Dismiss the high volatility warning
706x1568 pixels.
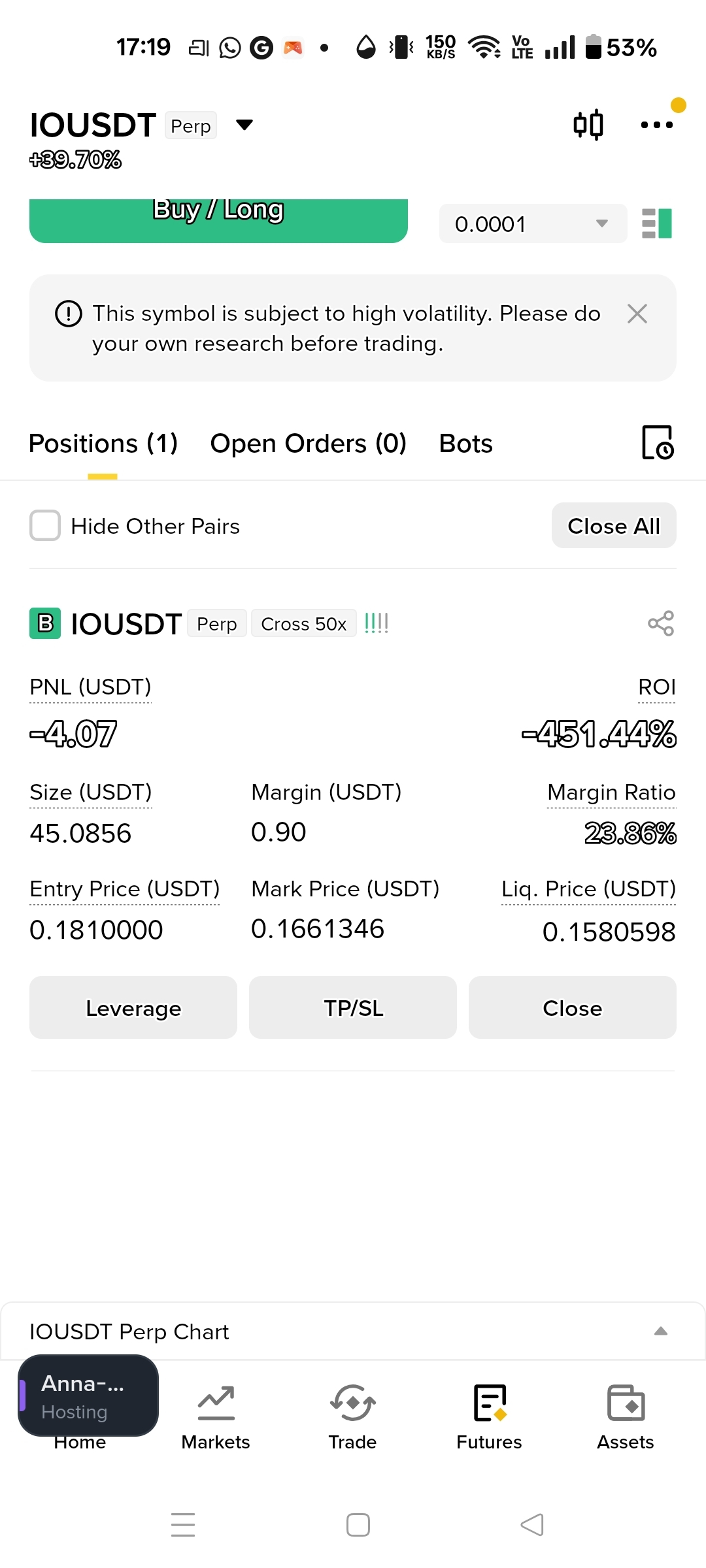637,314
